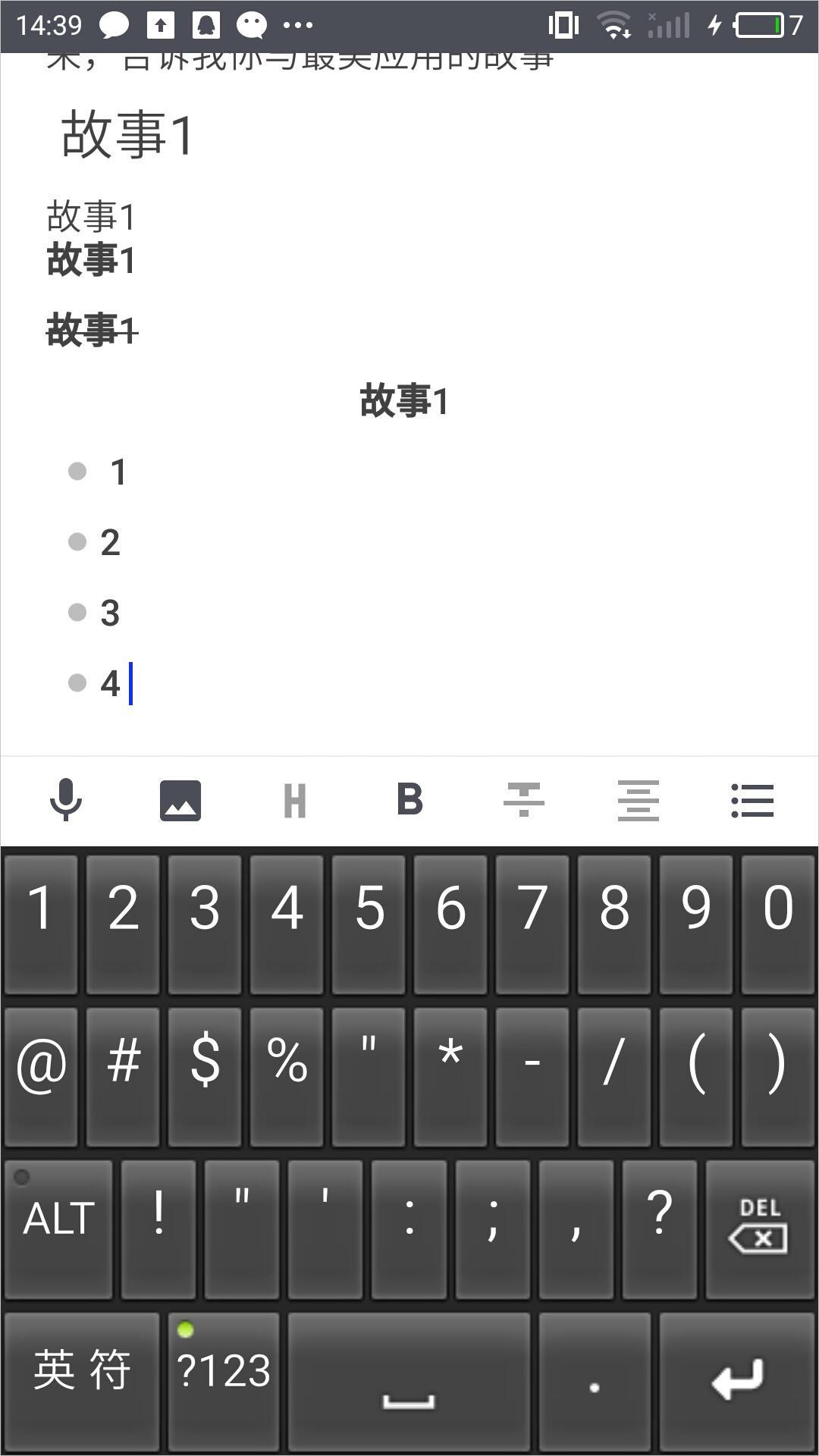Image resolution: width=819 pixels, height=1456 pixels.
Task: Tap the question mark key
Action: (659, 1228)
